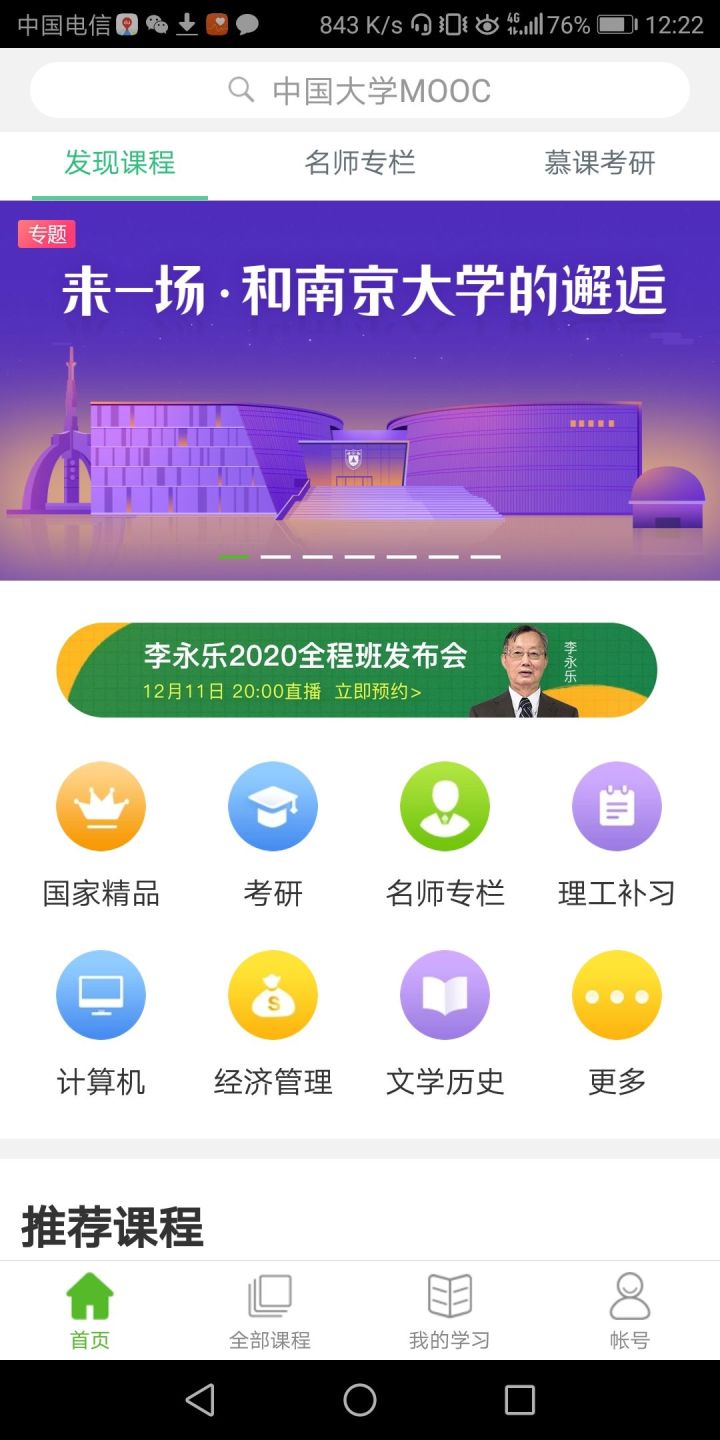Screen dimensions: 720x1440
Task: Switch to the 名师专栏 tab
Action: 359,164
